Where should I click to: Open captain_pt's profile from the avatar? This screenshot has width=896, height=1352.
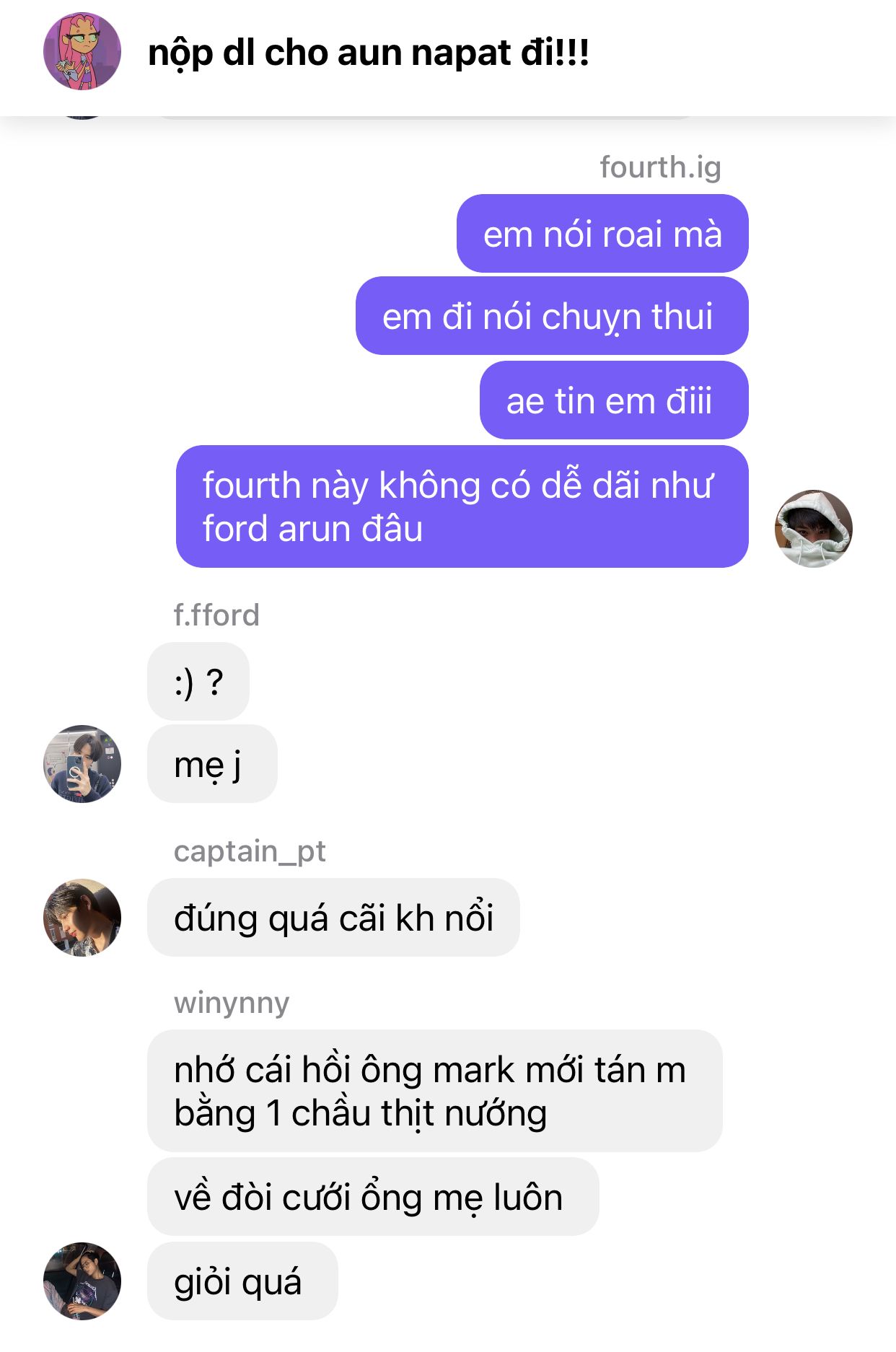click(82, 918)
